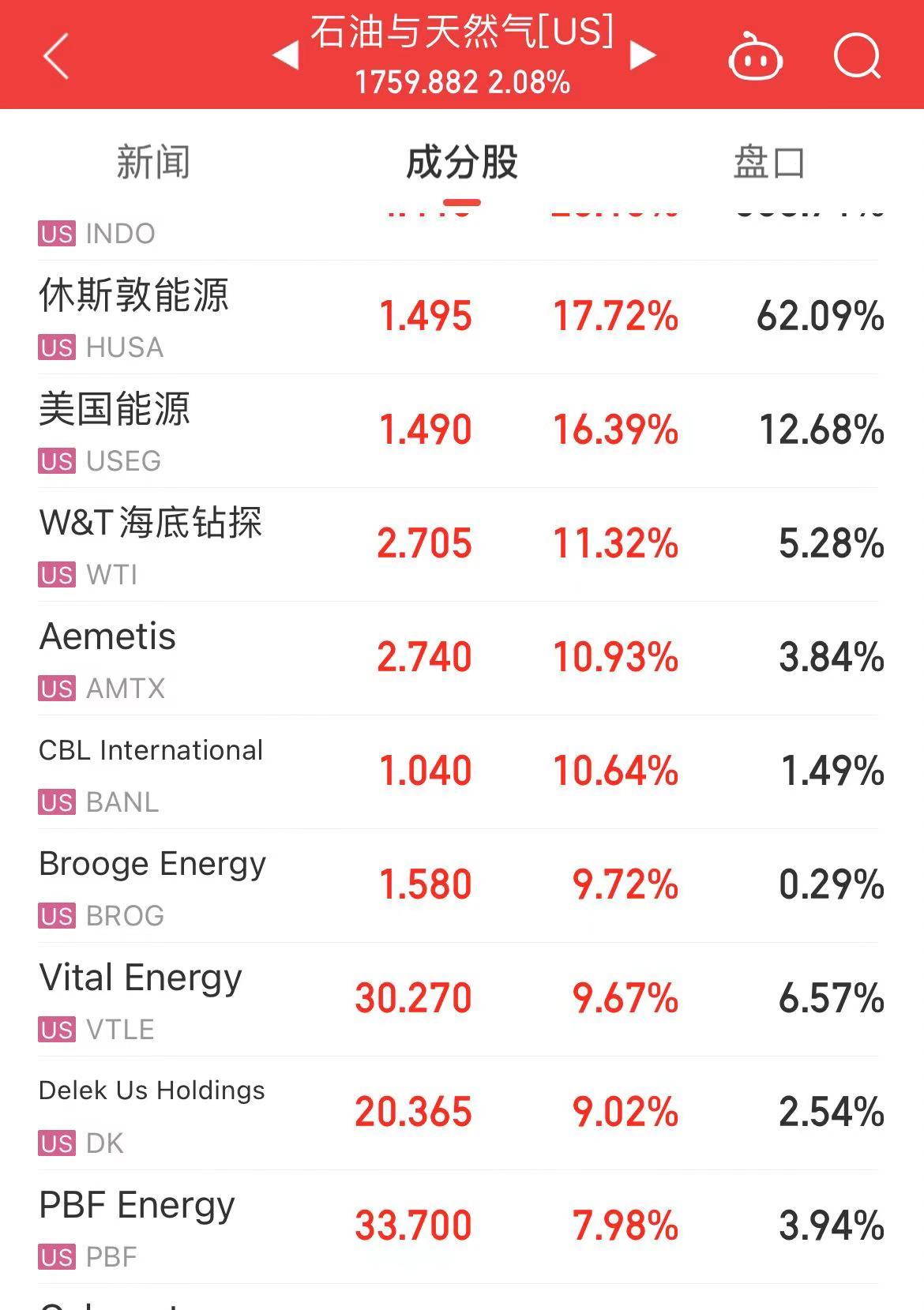Screen dimensions: 924x1310
Task: Switch to the 新闻 tab
Action: point(153,163)
